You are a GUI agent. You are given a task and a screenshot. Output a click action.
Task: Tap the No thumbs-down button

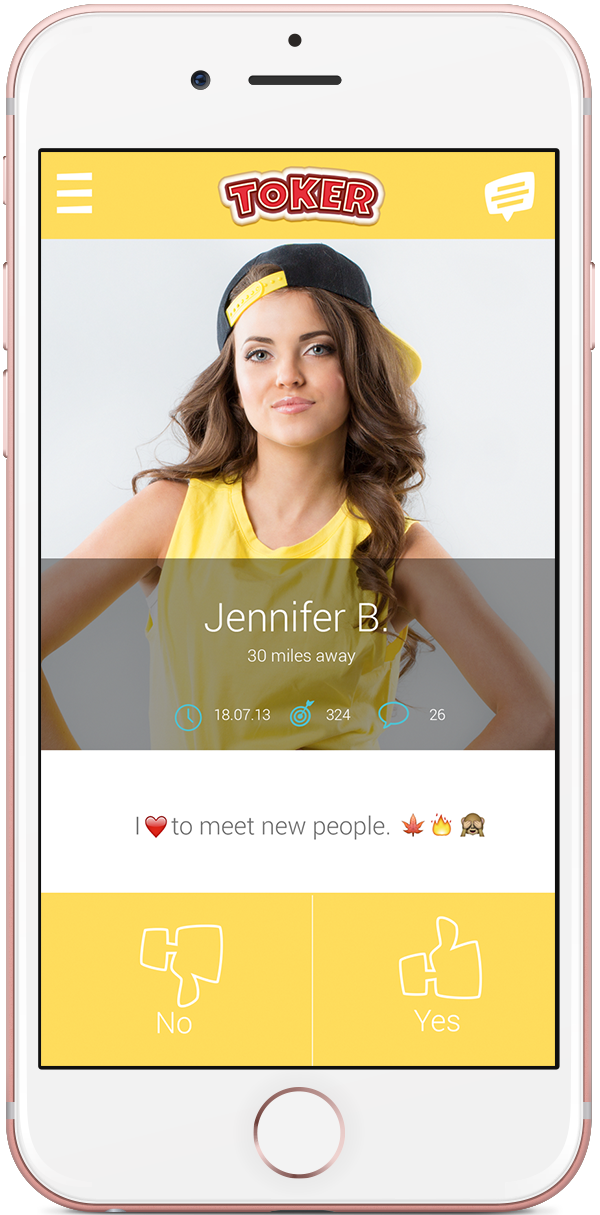click(x=177, y=979)
